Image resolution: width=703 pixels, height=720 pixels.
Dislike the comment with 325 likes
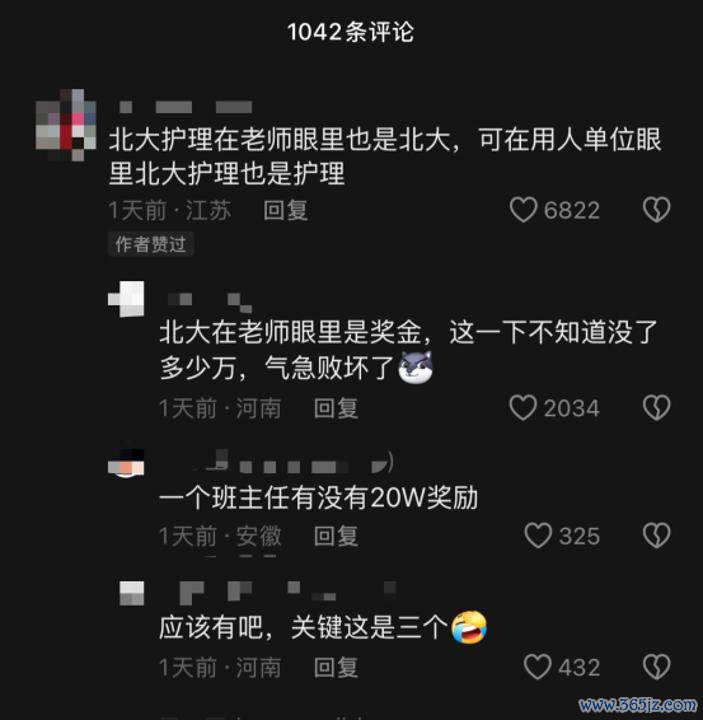656,536
